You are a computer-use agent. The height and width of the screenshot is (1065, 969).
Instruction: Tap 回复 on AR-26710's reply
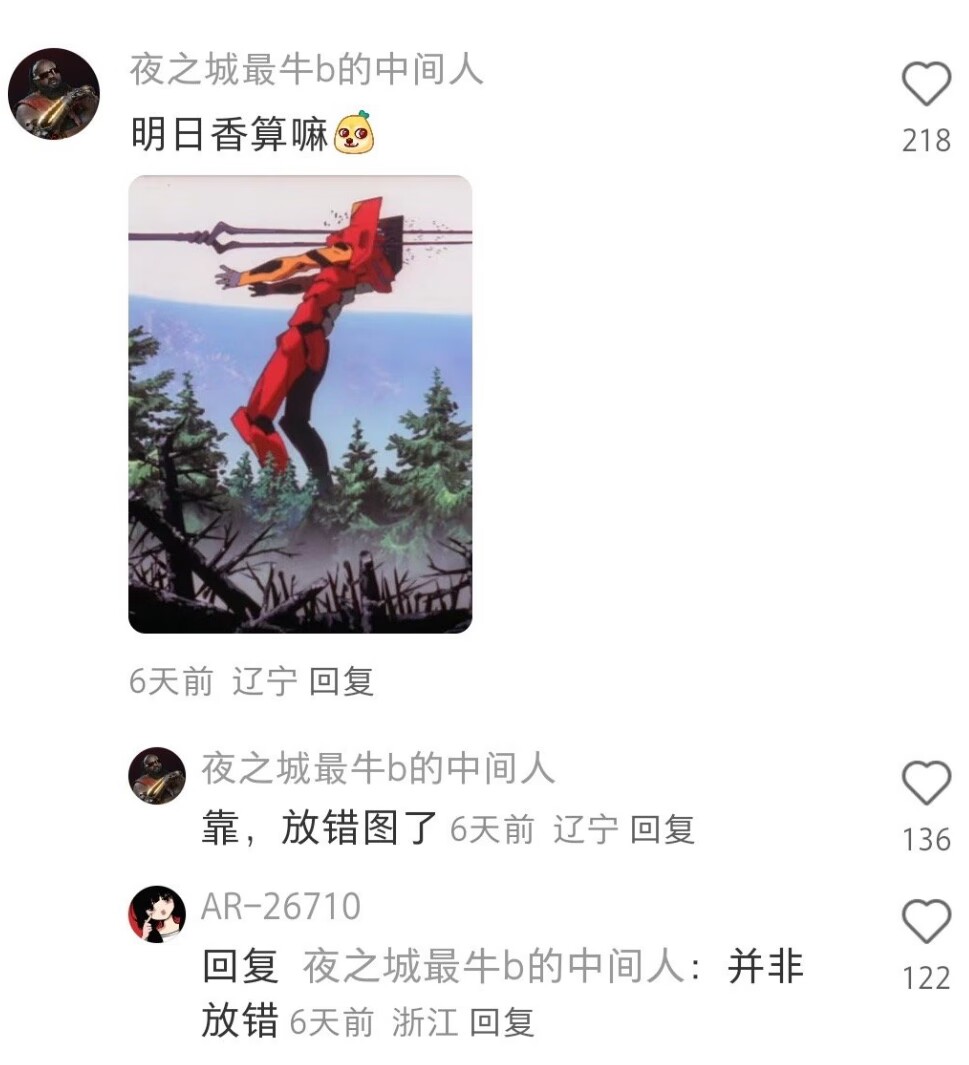(502, 1022)
